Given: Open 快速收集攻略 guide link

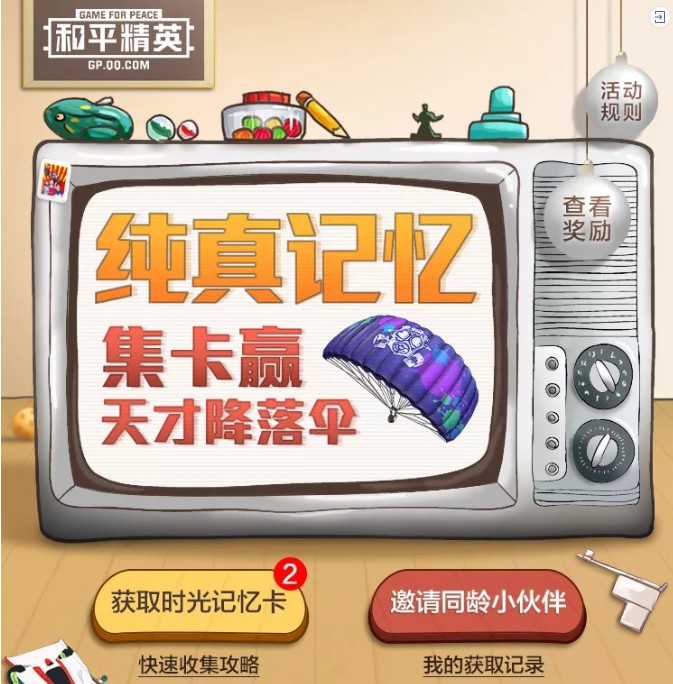Looking at the screenshot, I should point(198,664).
